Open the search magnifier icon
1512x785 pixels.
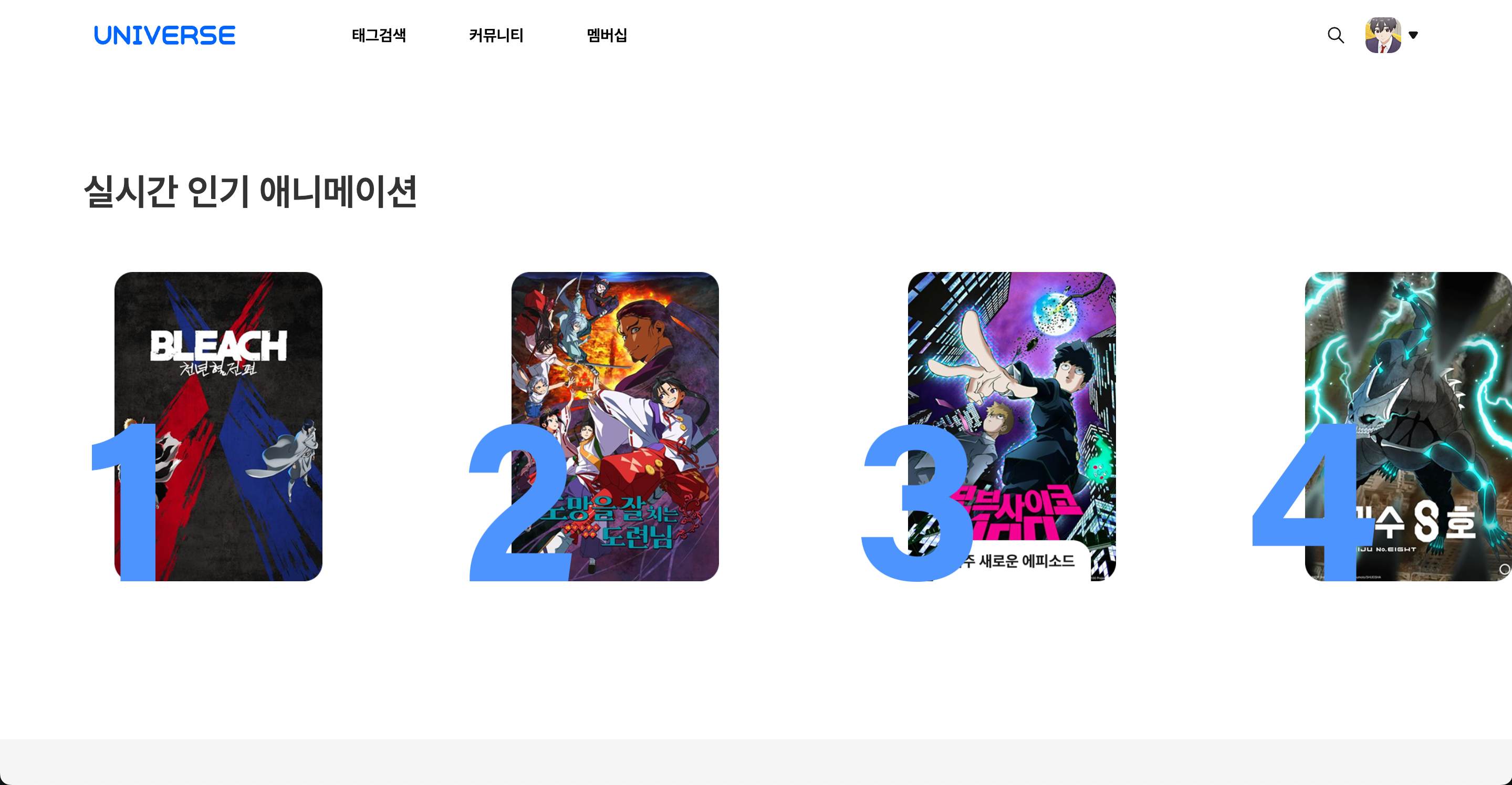point(1336,35)
